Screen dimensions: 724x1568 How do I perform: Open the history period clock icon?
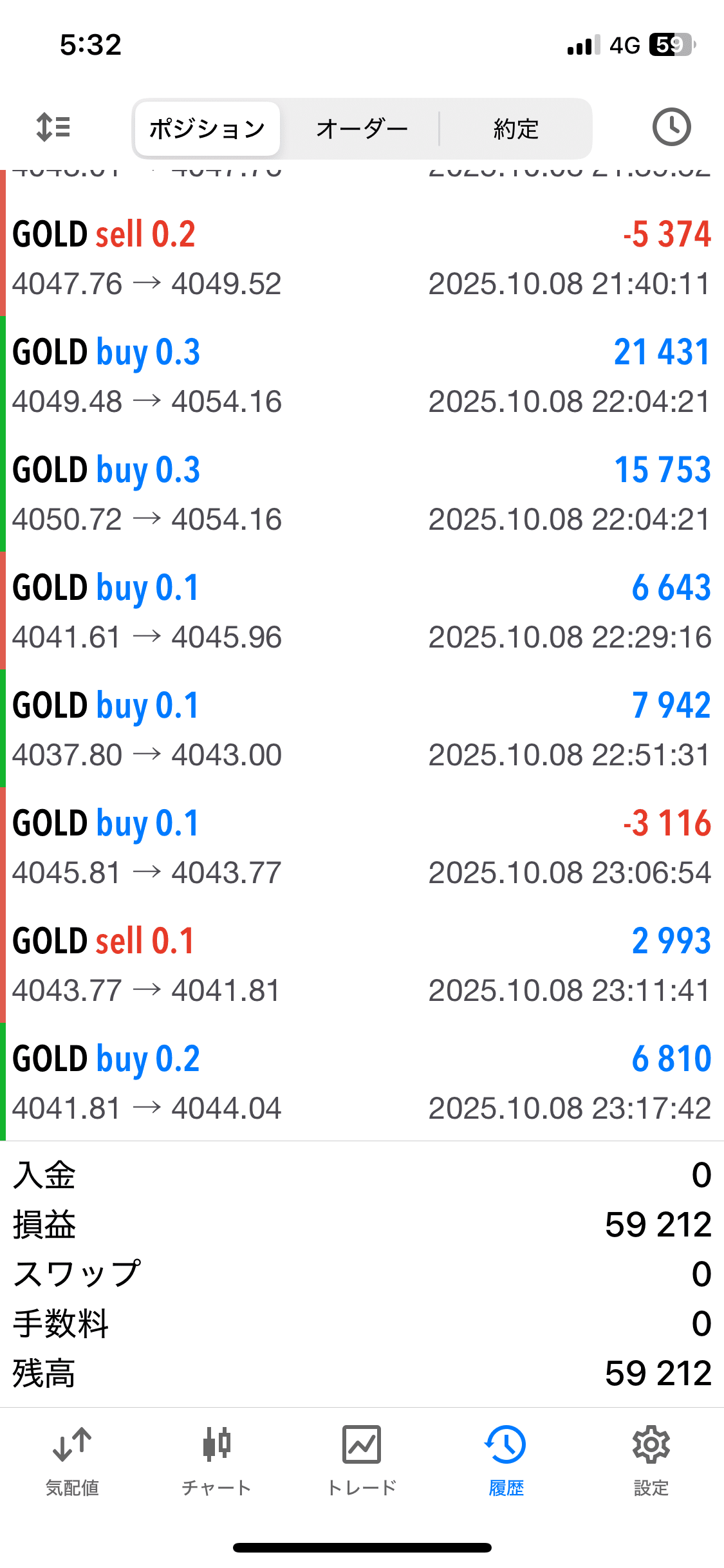[x=671, y=127]
